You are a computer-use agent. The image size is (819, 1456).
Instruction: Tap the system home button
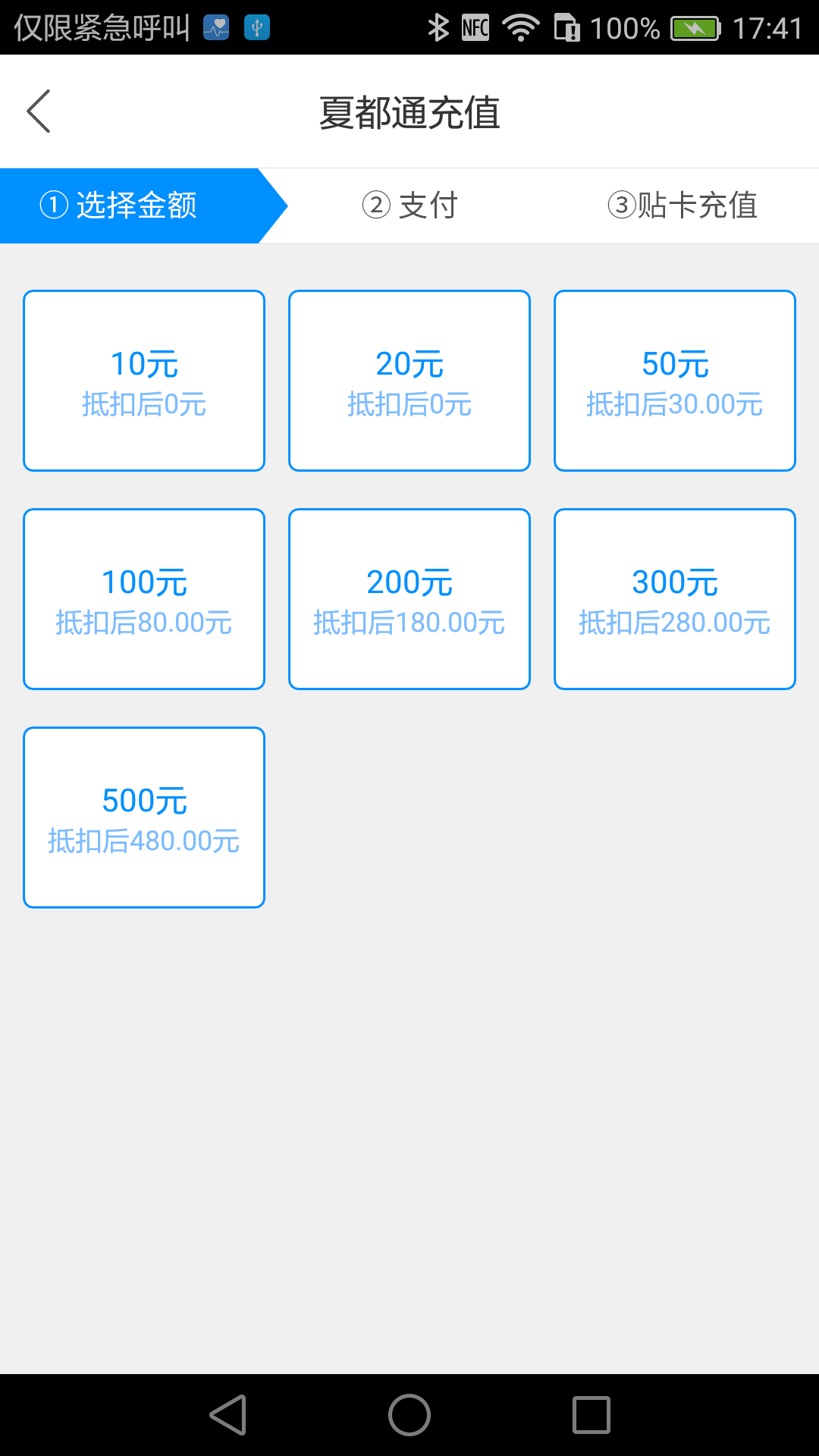coord(409,1415)
